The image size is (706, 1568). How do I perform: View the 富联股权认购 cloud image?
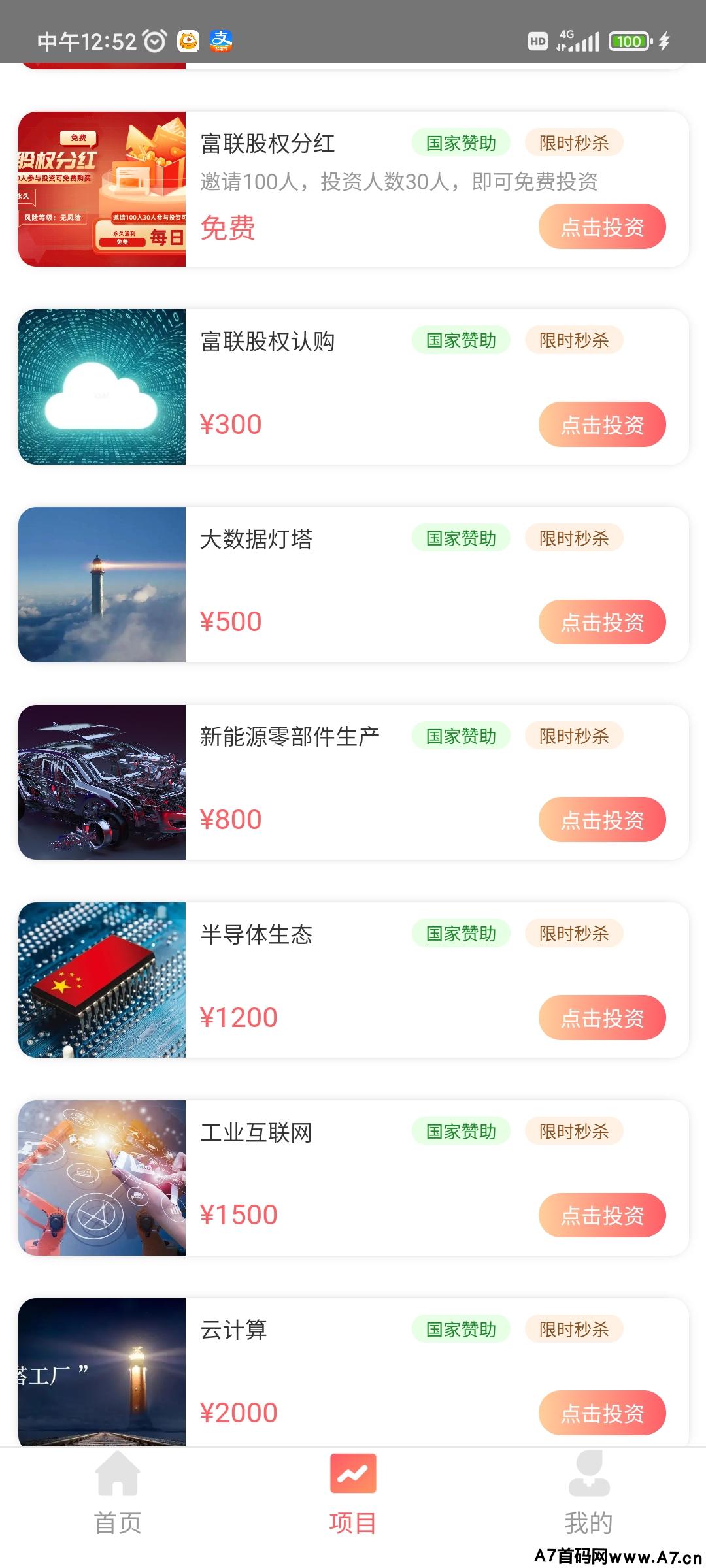coord(102,387)
